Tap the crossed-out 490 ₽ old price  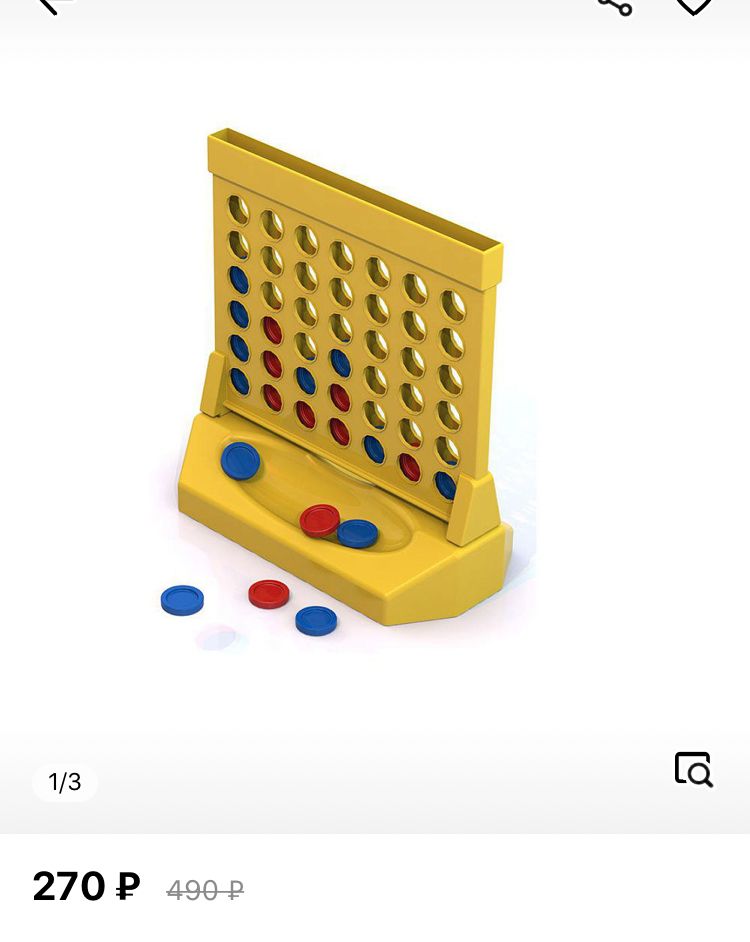[x=204, y=890]
